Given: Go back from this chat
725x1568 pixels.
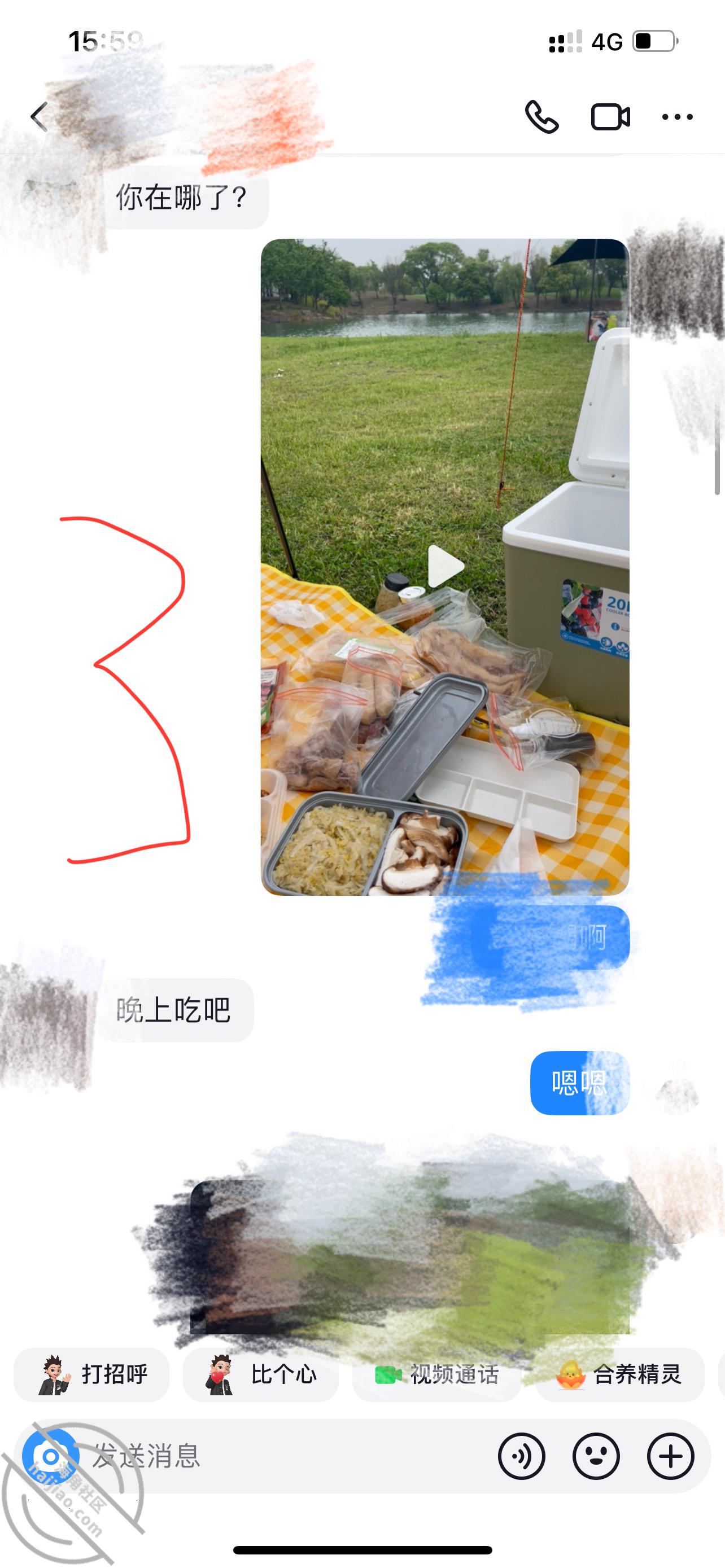Looking at the screenshot, I should [39, 117].
